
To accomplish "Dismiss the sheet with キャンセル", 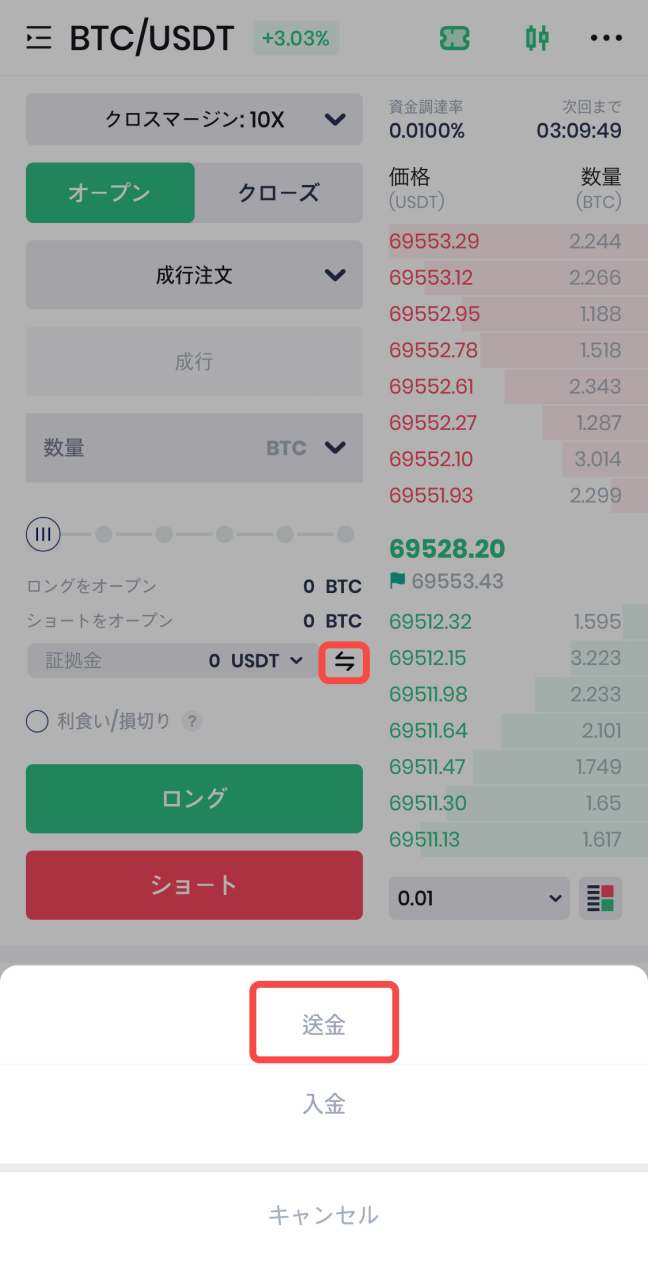I will (x=324, y=1215).
